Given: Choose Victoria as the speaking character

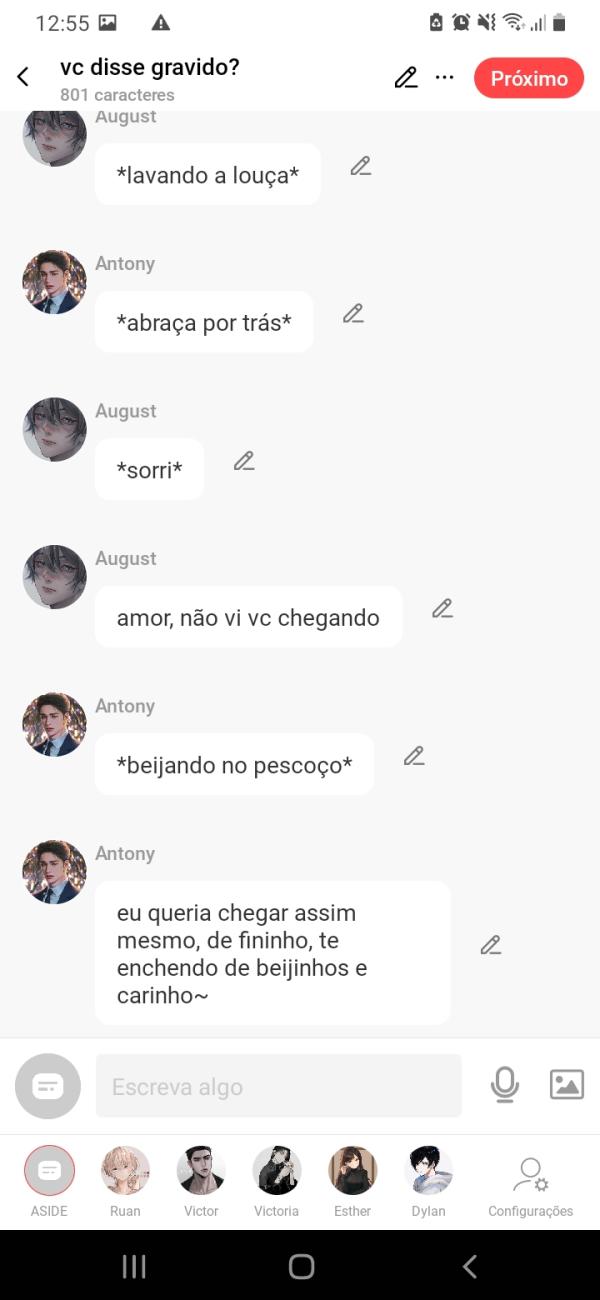Looking at the screenshot, I should pos(276,1180).
